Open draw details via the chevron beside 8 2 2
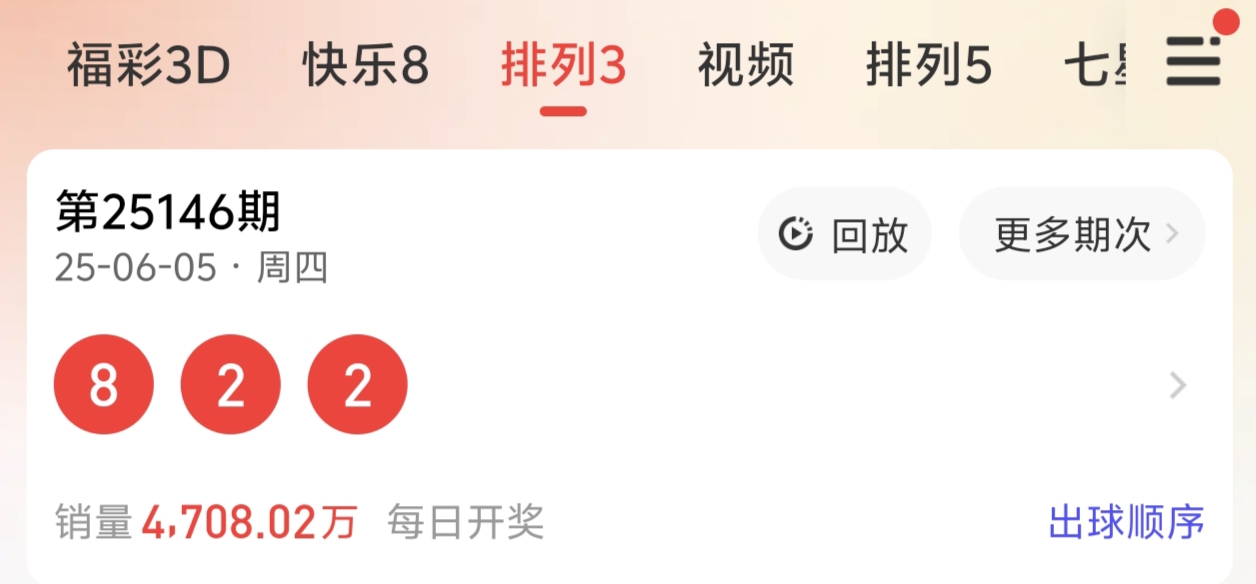This screenshot has height=584, width=1256. coord(1179,385)
